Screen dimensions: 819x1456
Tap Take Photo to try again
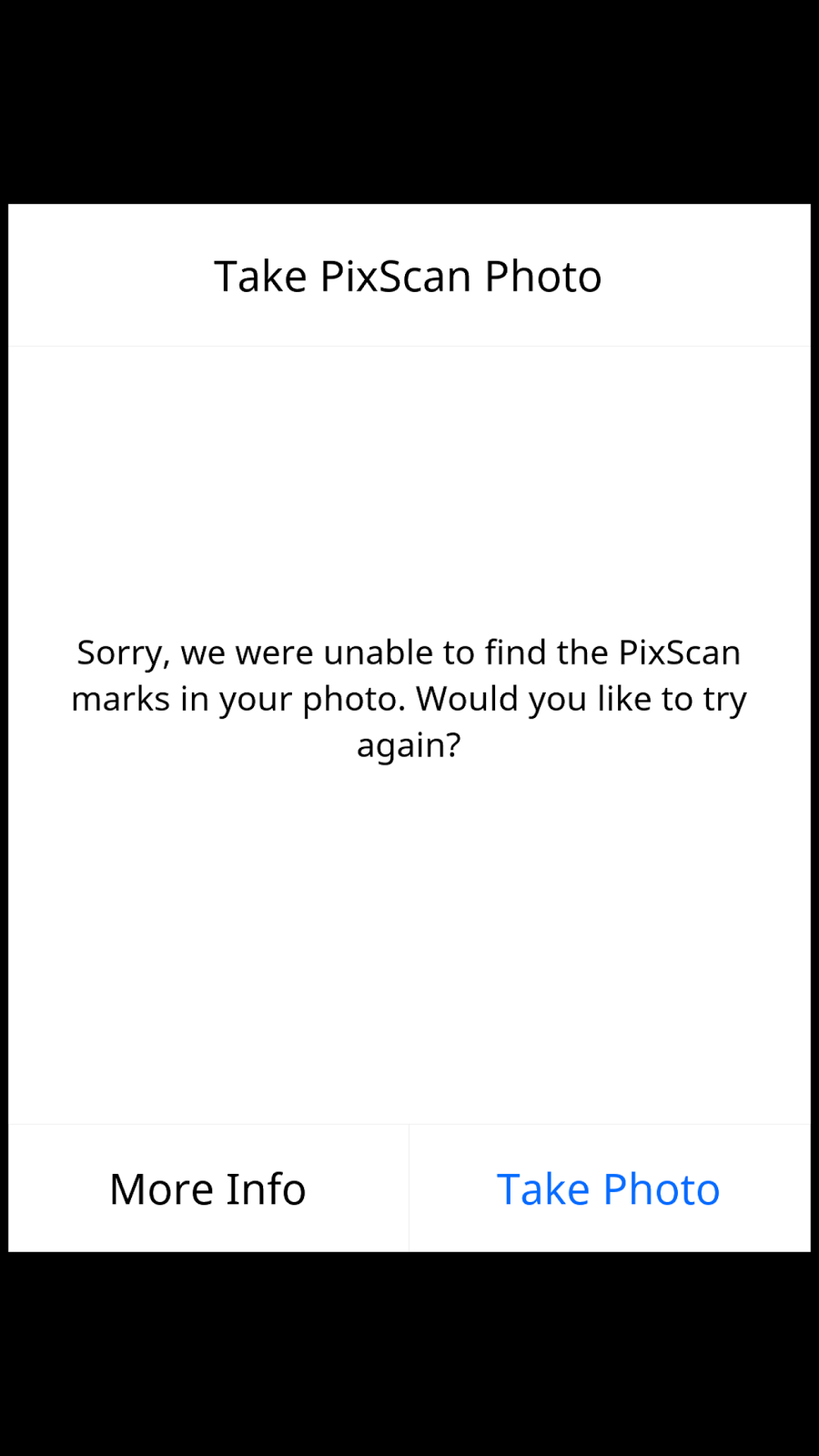[x=608, y=1188]
